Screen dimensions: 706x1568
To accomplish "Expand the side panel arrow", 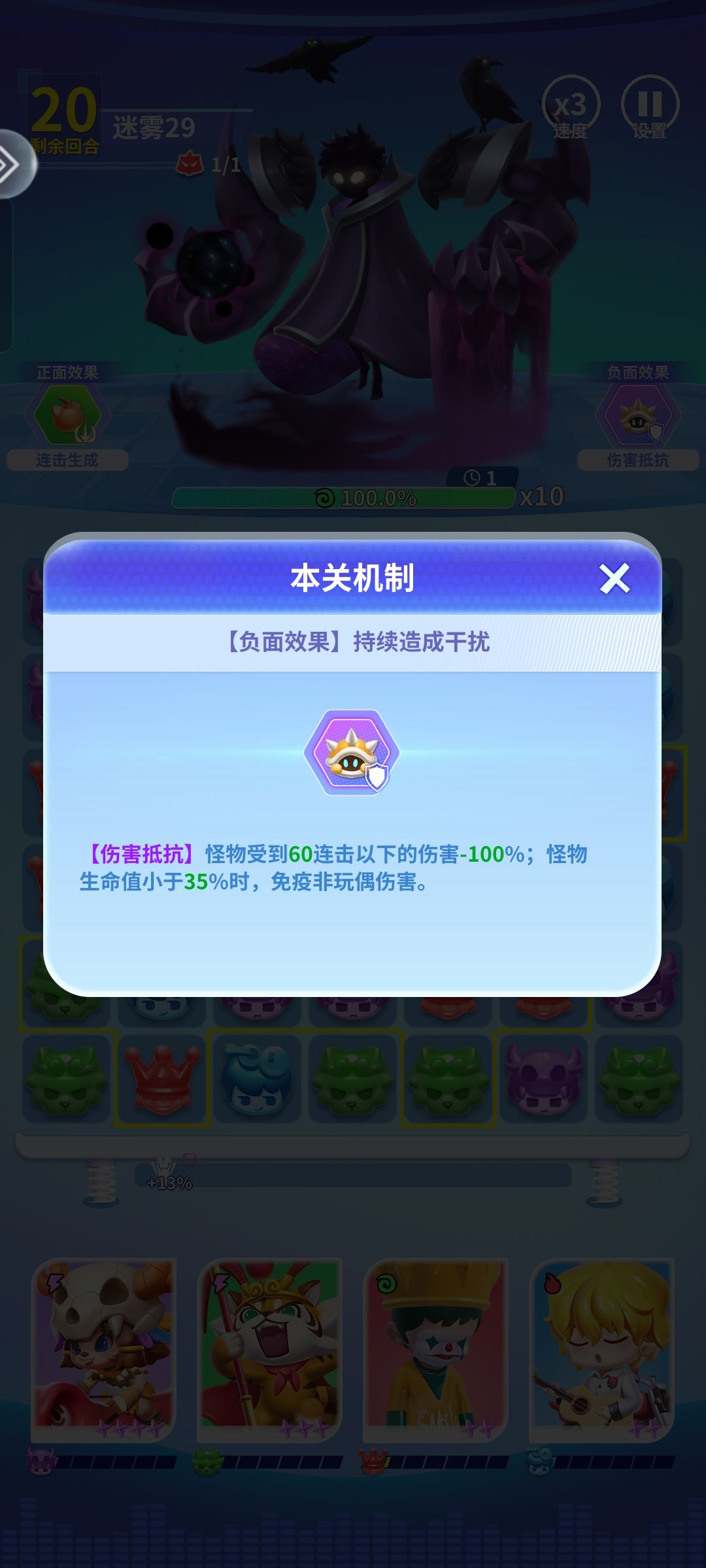I will (14, 164).
